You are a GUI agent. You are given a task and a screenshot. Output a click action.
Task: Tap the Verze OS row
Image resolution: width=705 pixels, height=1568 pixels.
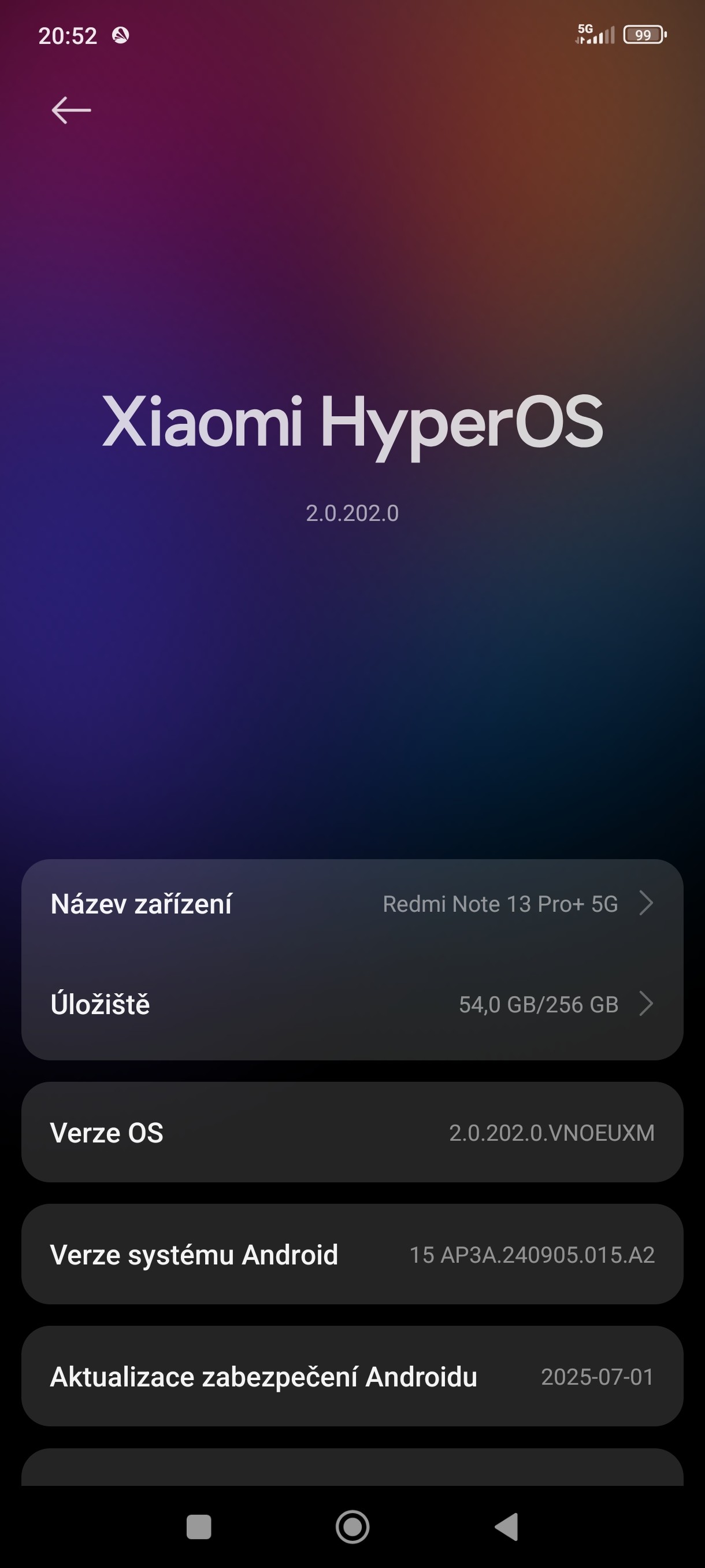[x=351, y=1133]
